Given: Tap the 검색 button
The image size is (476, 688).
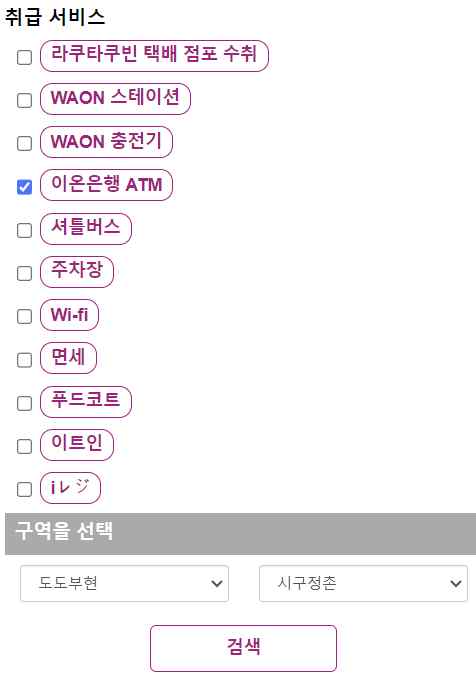Looking at the screenshot, I should coord(243,648).
